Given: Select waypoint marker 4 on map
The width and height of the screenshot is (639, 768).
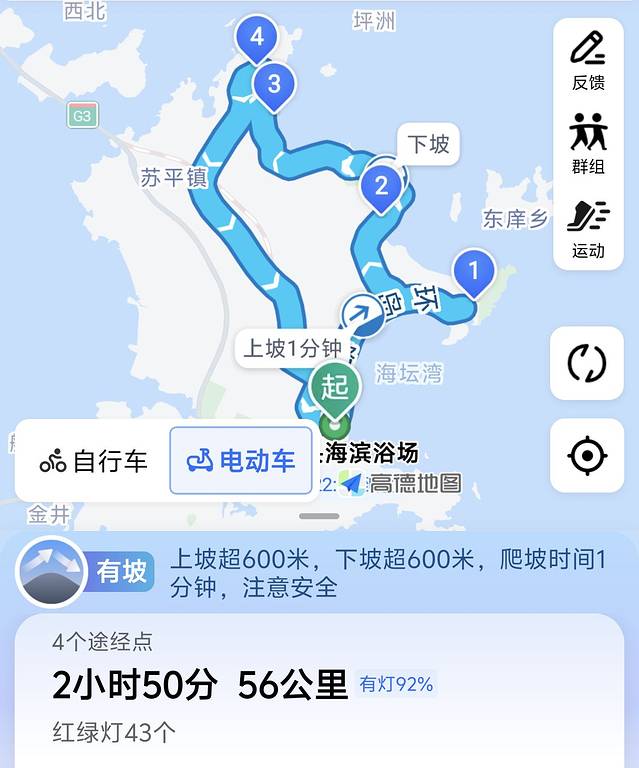Looking at the screenshot, I should click(x=257, y=38).
